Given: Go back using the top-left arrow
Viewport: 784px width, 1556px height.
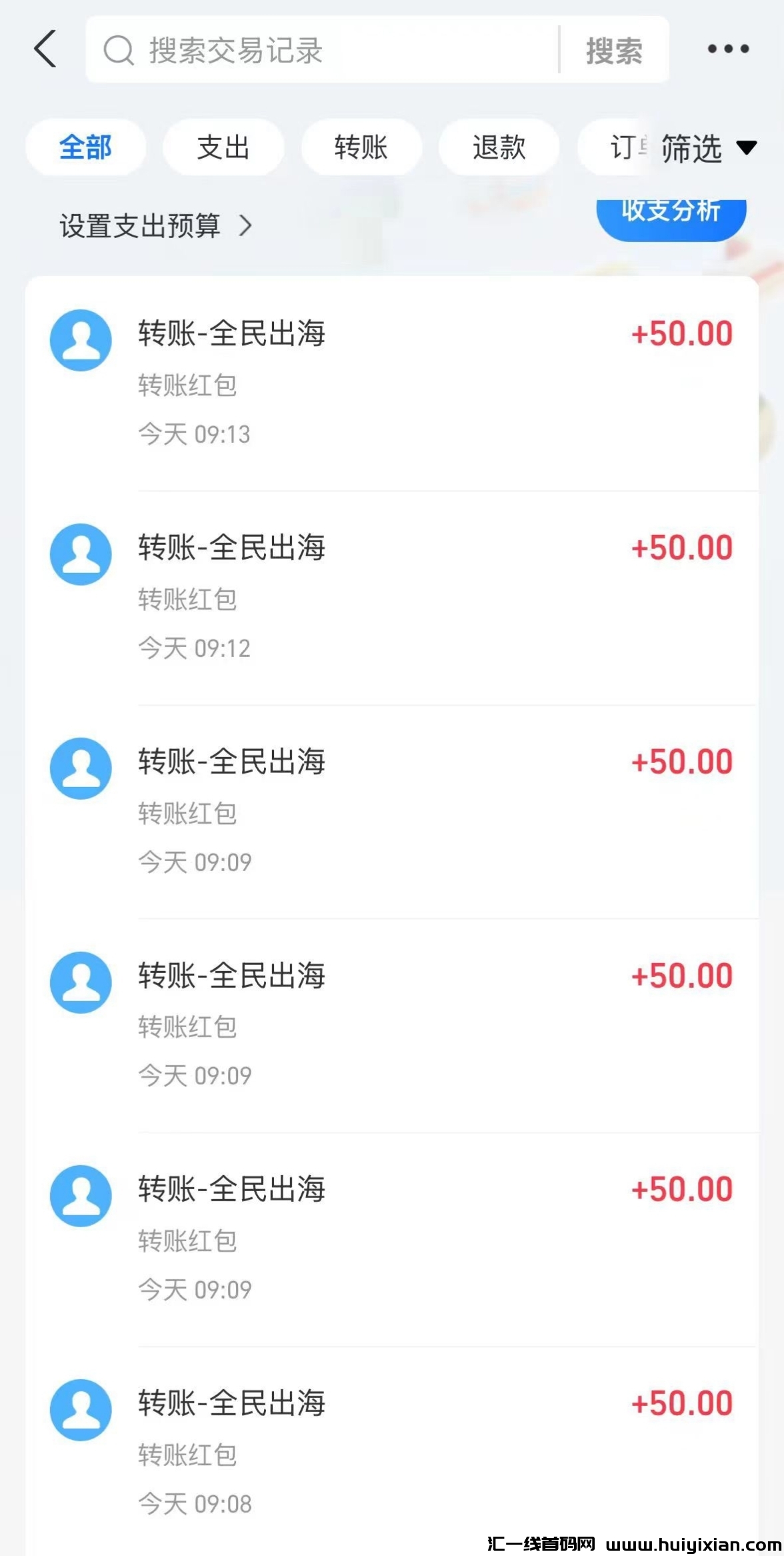Looking at the screenshot, I should (45, 49).
